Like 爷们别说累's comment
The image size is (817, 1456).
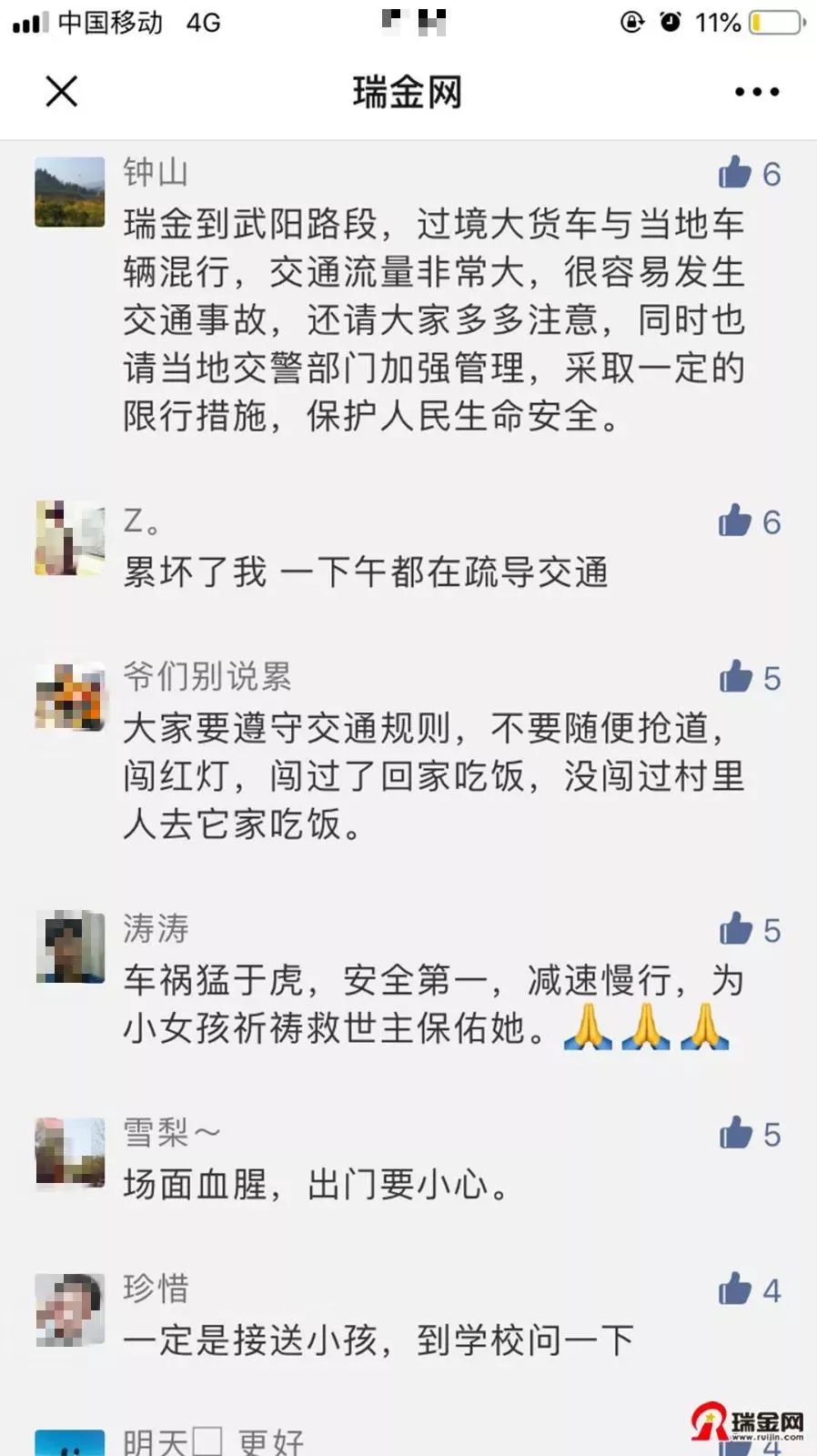(x=735, y=677)
